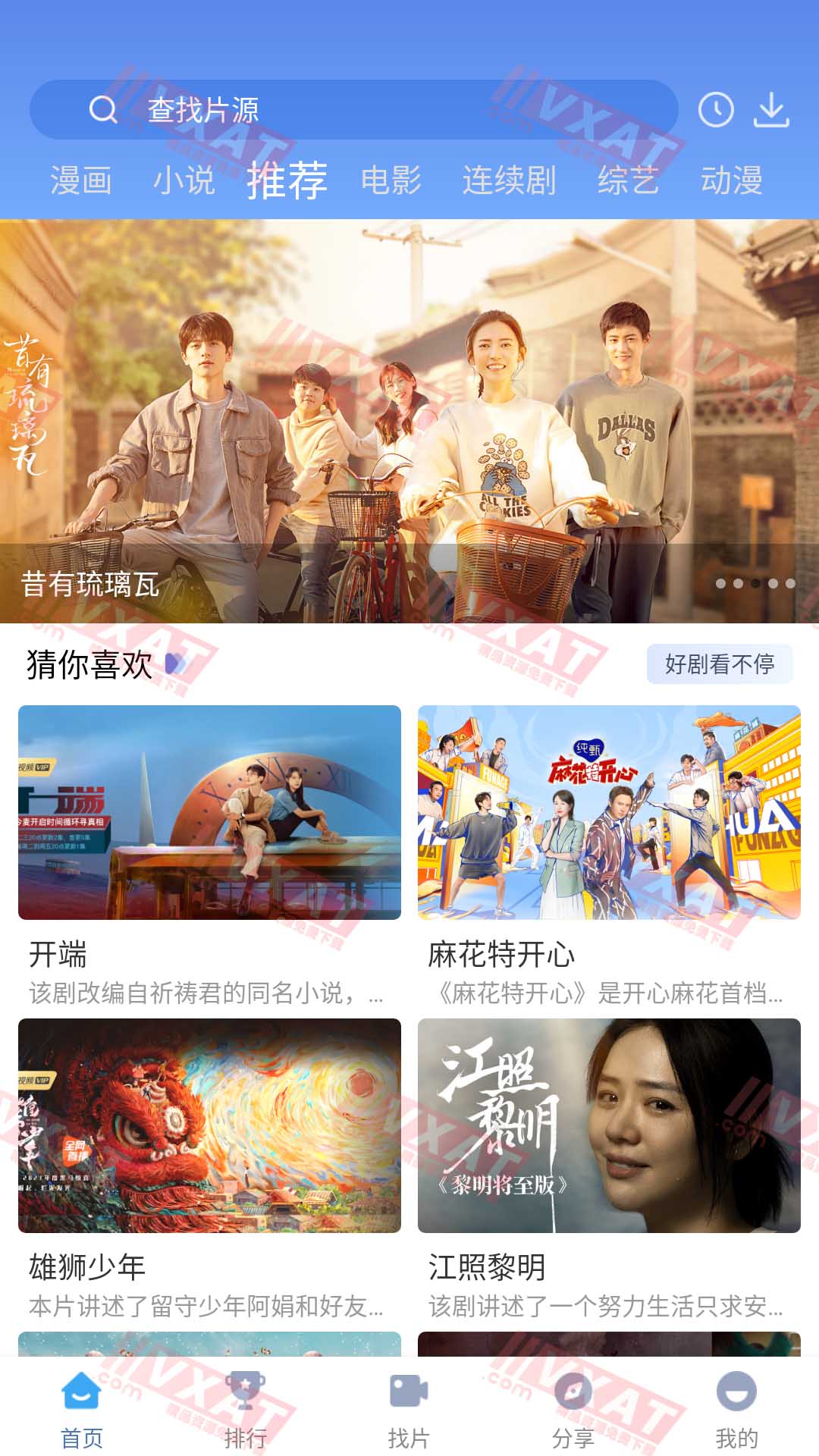Open the downloads icon
The image size is (819, 1456).
(x=772, y=110)
